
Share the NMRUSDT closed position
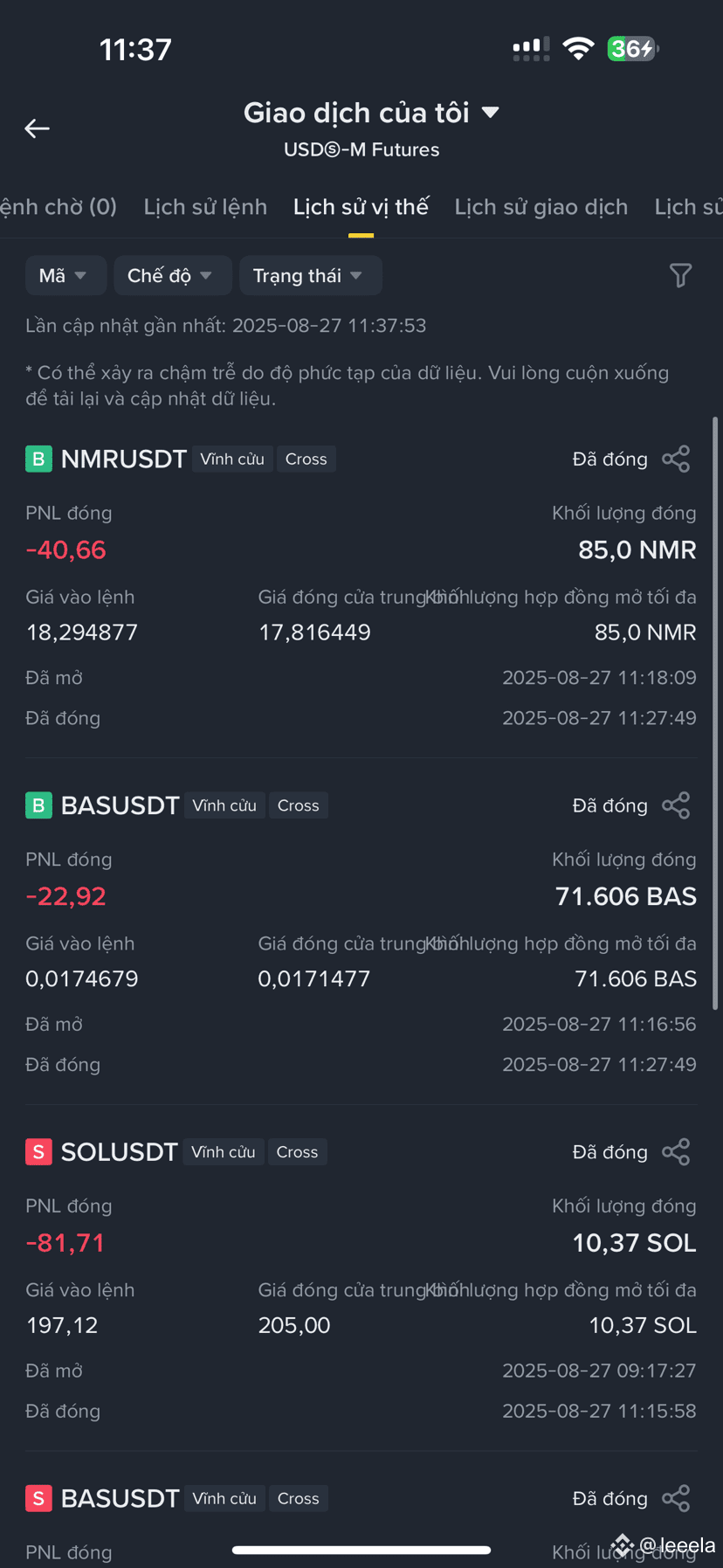(x=676, y=459)
